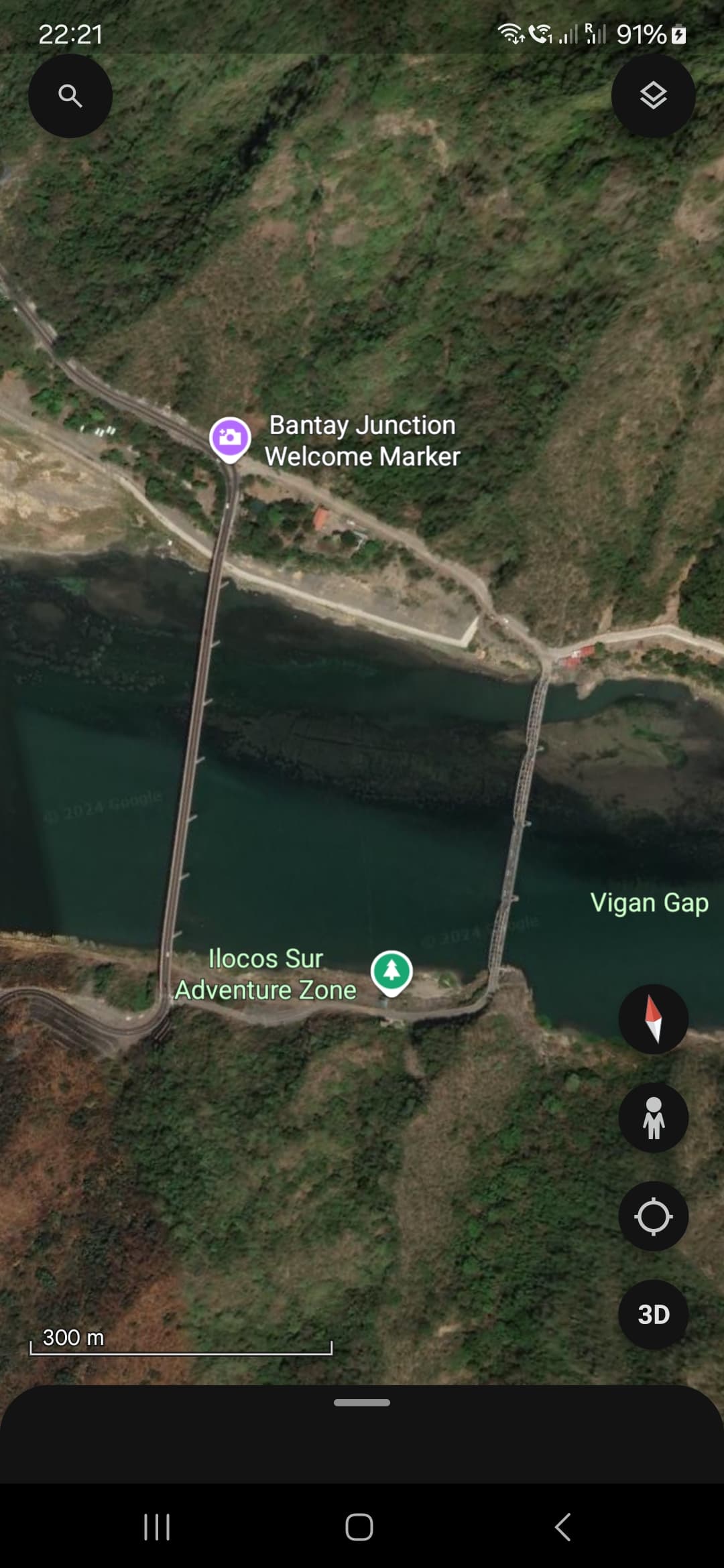Image resolution: width=724 pixels, height=1568 pixels.
Task: Enter Street View with the pegman
Action: pyautogui.click(x=653, y=1117)
